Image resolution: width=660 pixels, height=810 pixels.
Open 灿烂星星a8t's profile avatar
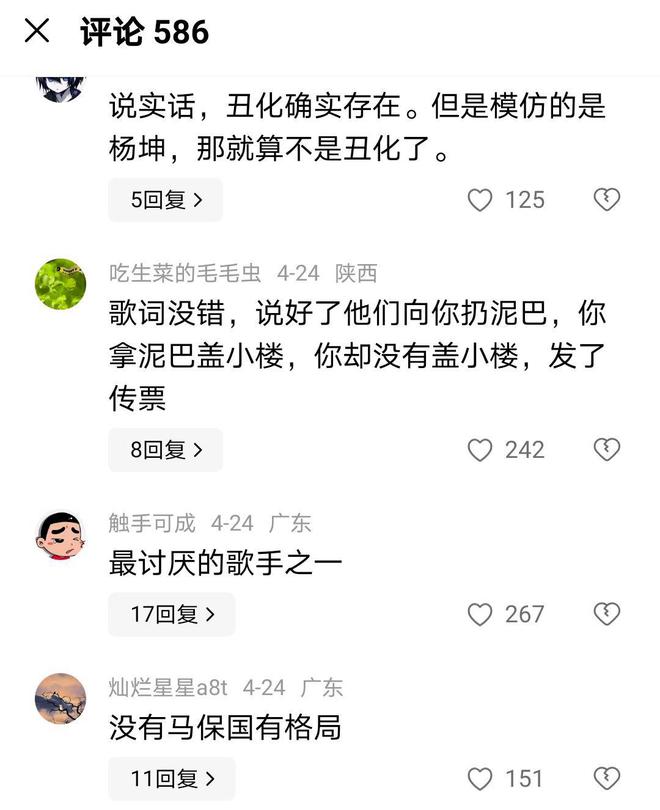tap(60, 698)
